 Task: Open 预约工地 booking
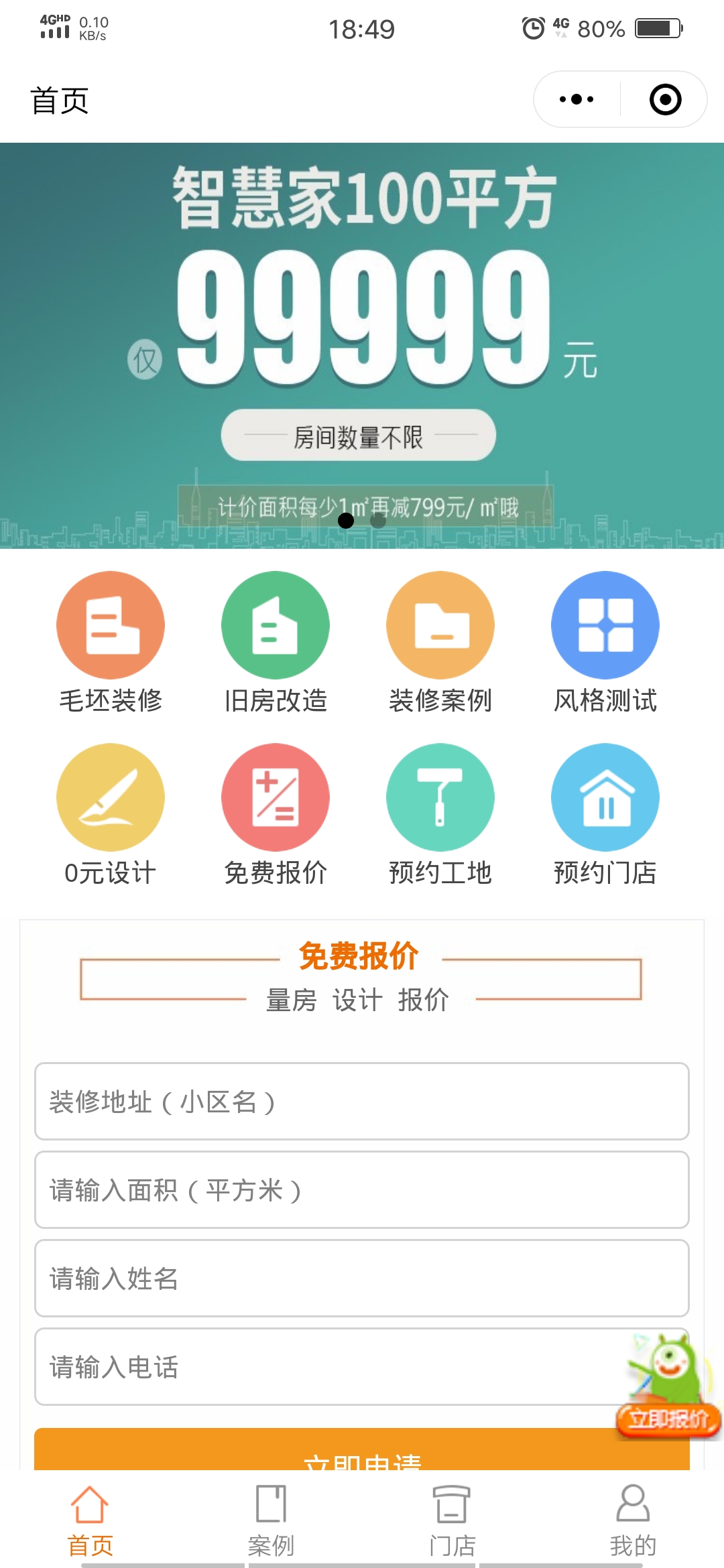coord(440,798)
